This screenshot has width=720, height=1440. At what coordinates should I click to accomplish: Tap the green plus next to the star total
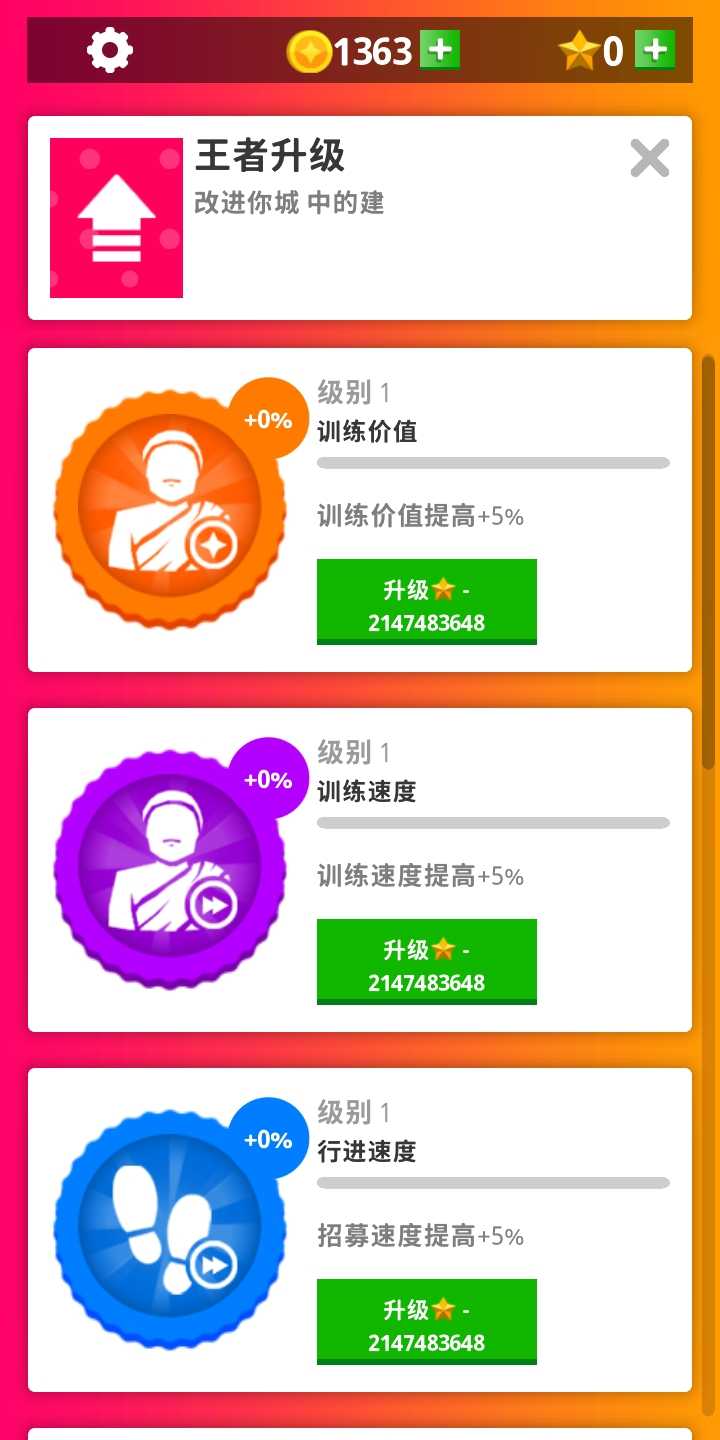[x=655, y=48]
